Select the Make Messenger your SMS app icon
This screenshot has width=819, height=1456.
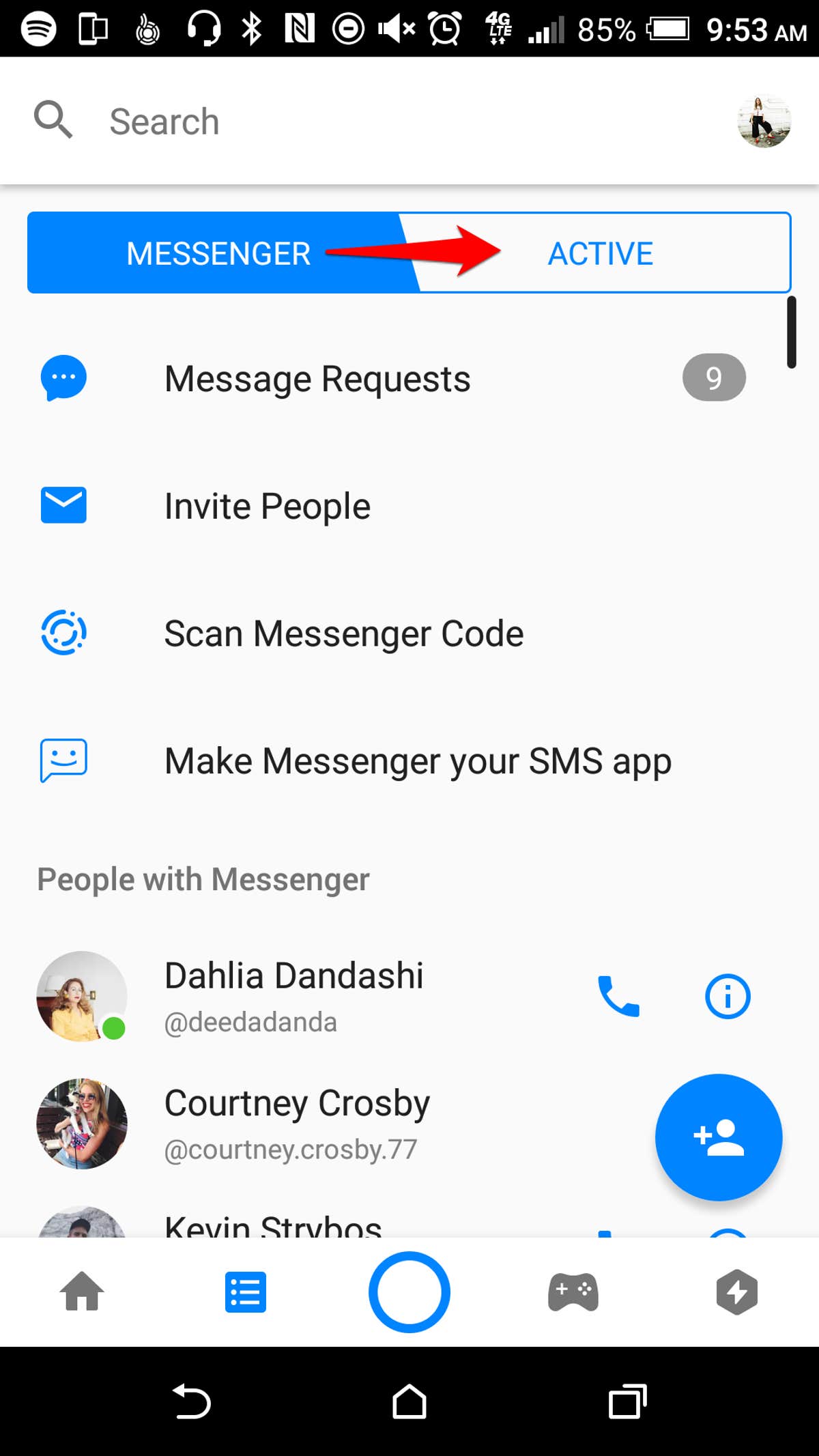coord(62,759)
